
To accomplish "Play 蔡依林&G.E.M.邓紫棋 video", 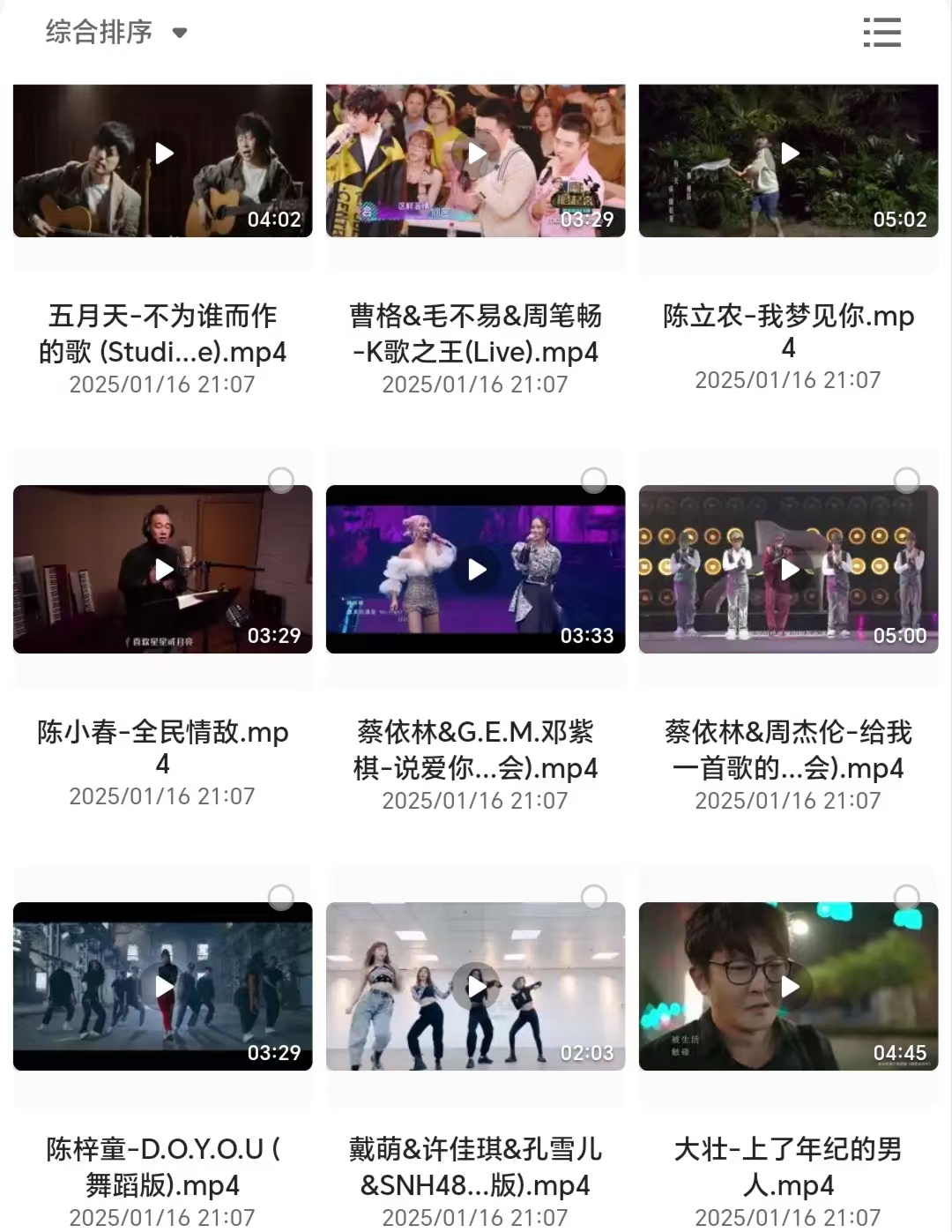I will (x=476, y=570).
